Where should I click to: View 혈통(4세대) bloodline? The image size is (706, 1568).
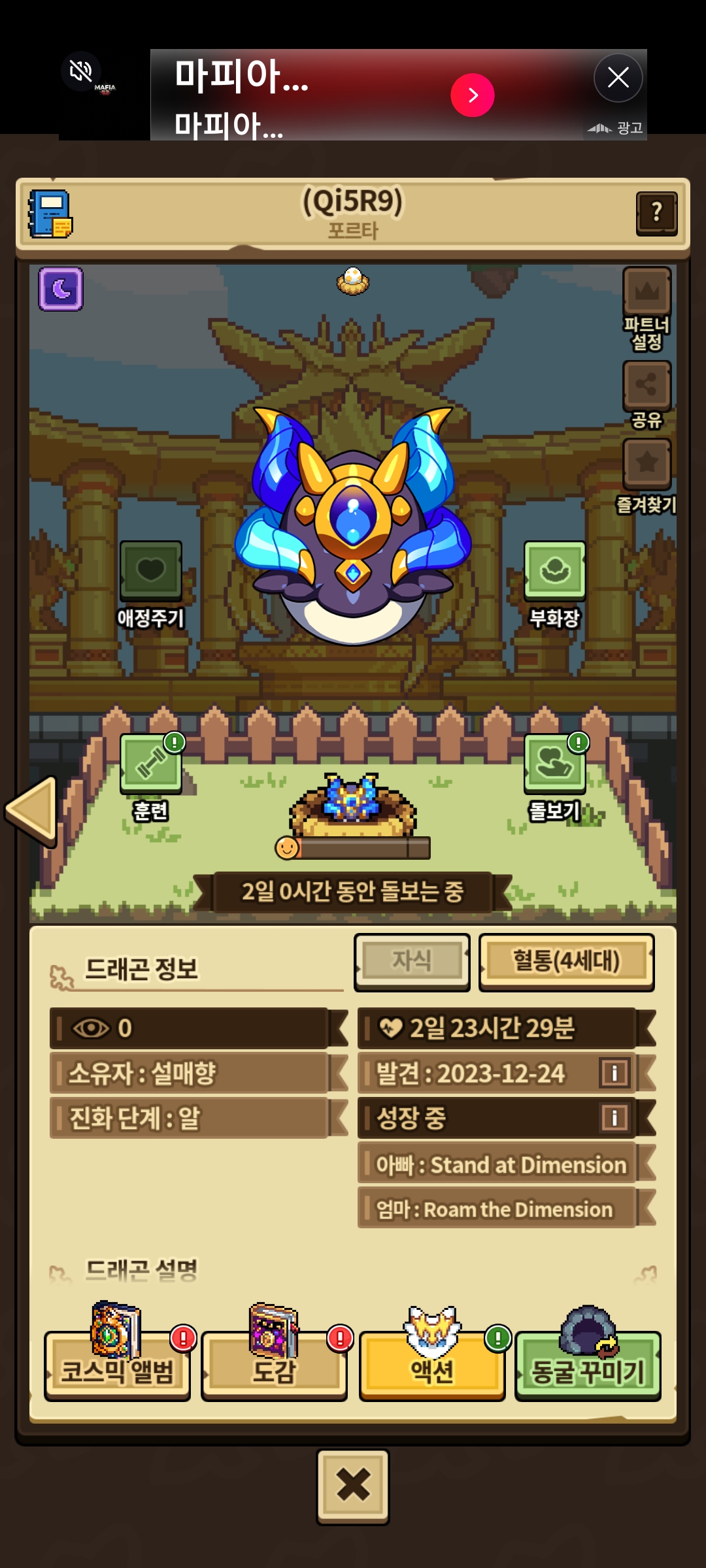coord(566,962)
